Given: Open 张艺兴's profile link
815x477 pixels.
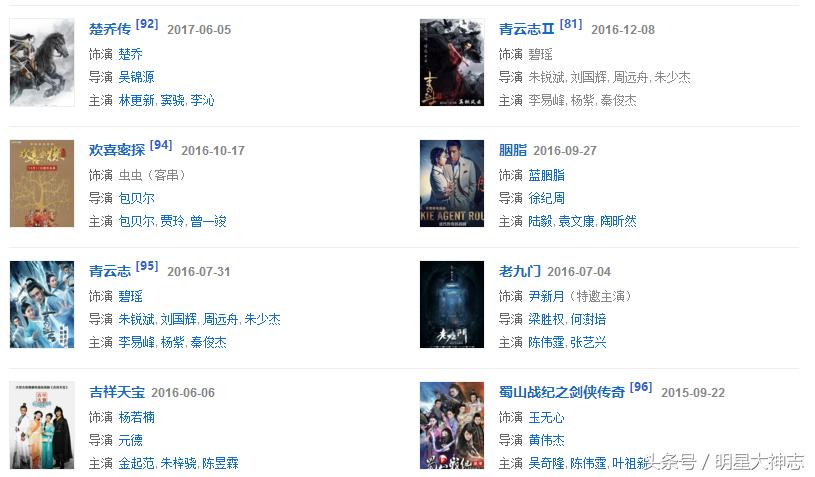Looking at the screenshot, I should (588, 342).
